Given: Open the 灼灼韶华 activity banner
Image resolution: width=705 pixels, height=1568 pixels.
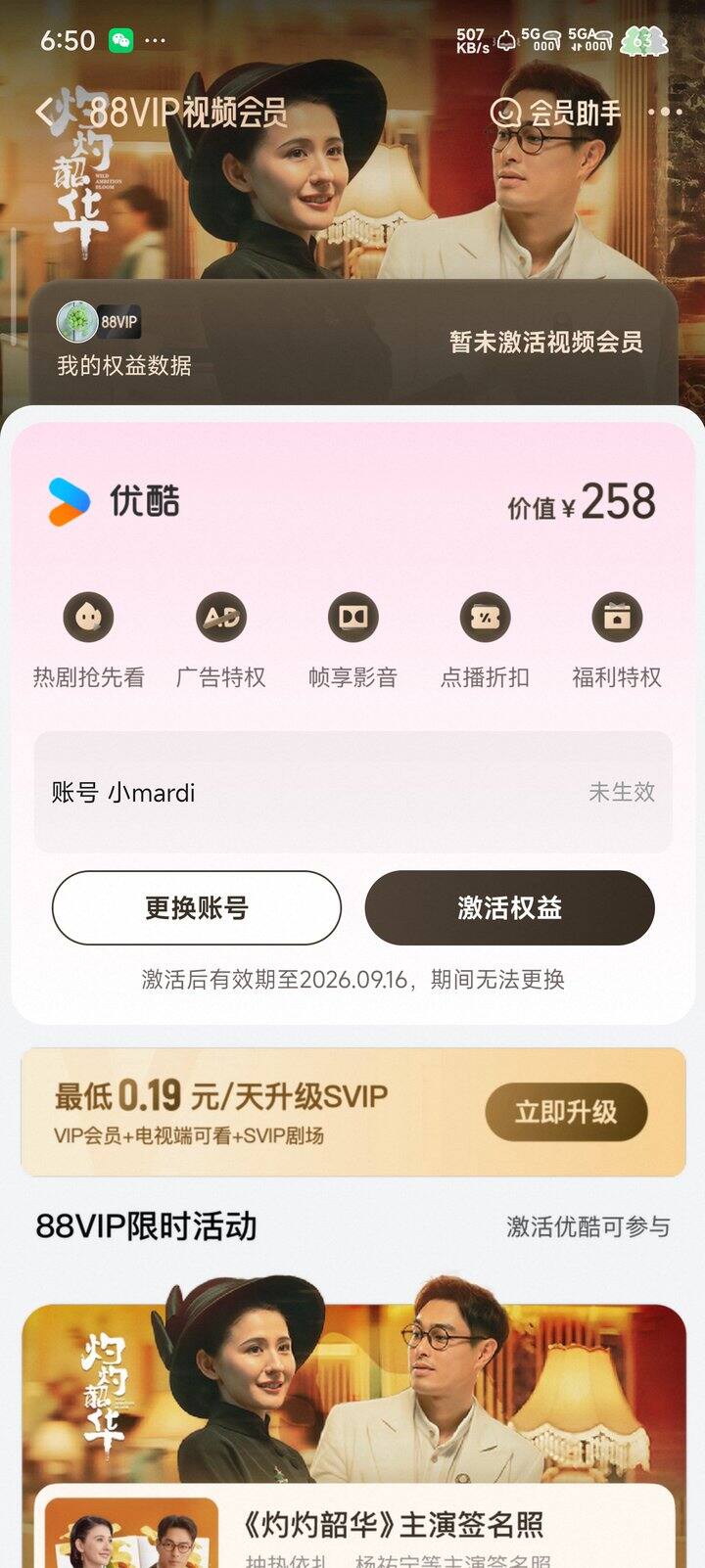Looking at the screenshot, I should (x=352, y=1390).
